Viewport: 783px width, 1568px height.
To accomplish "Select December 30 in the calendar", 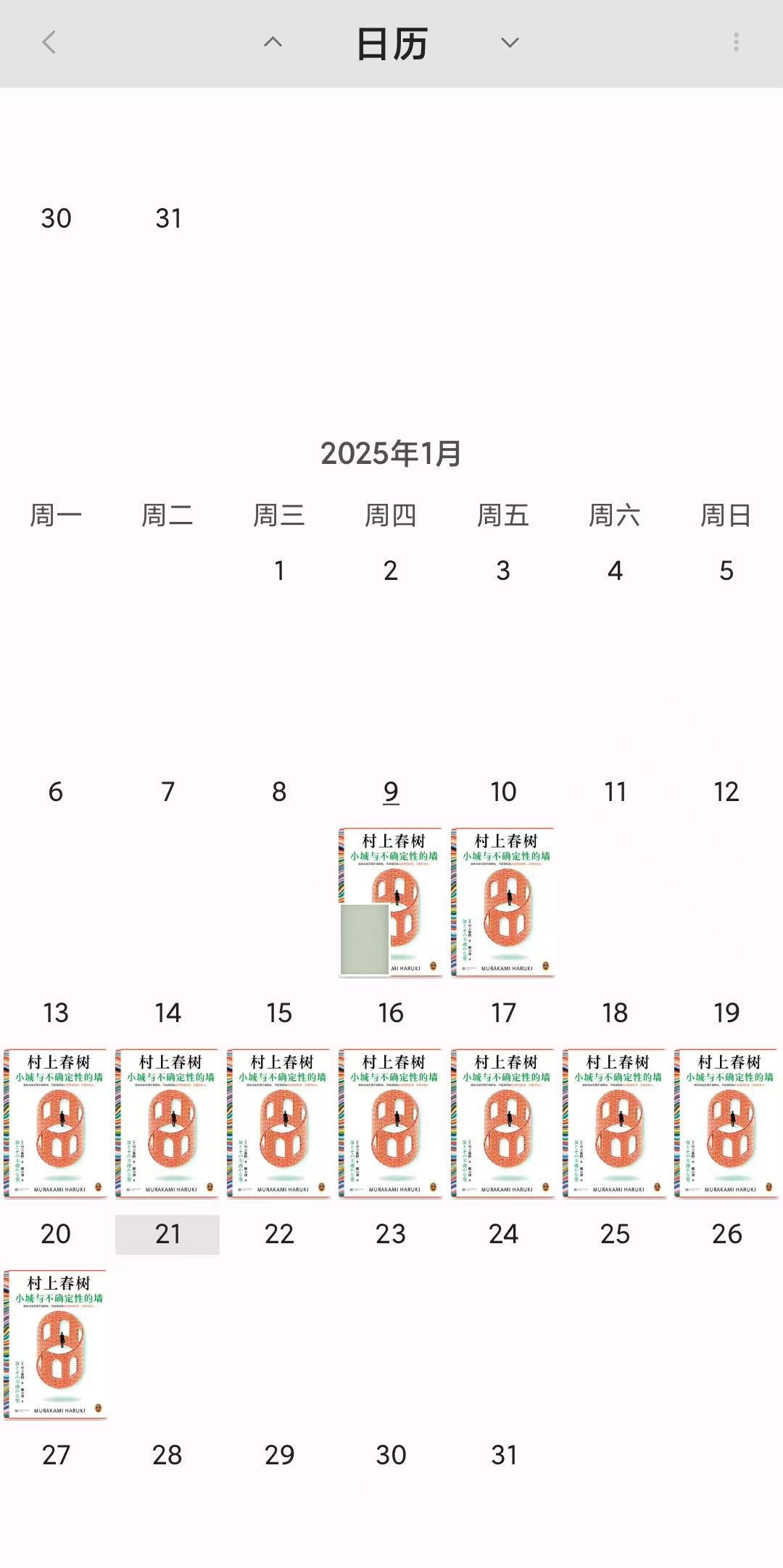I will click(x=56, y=218).
